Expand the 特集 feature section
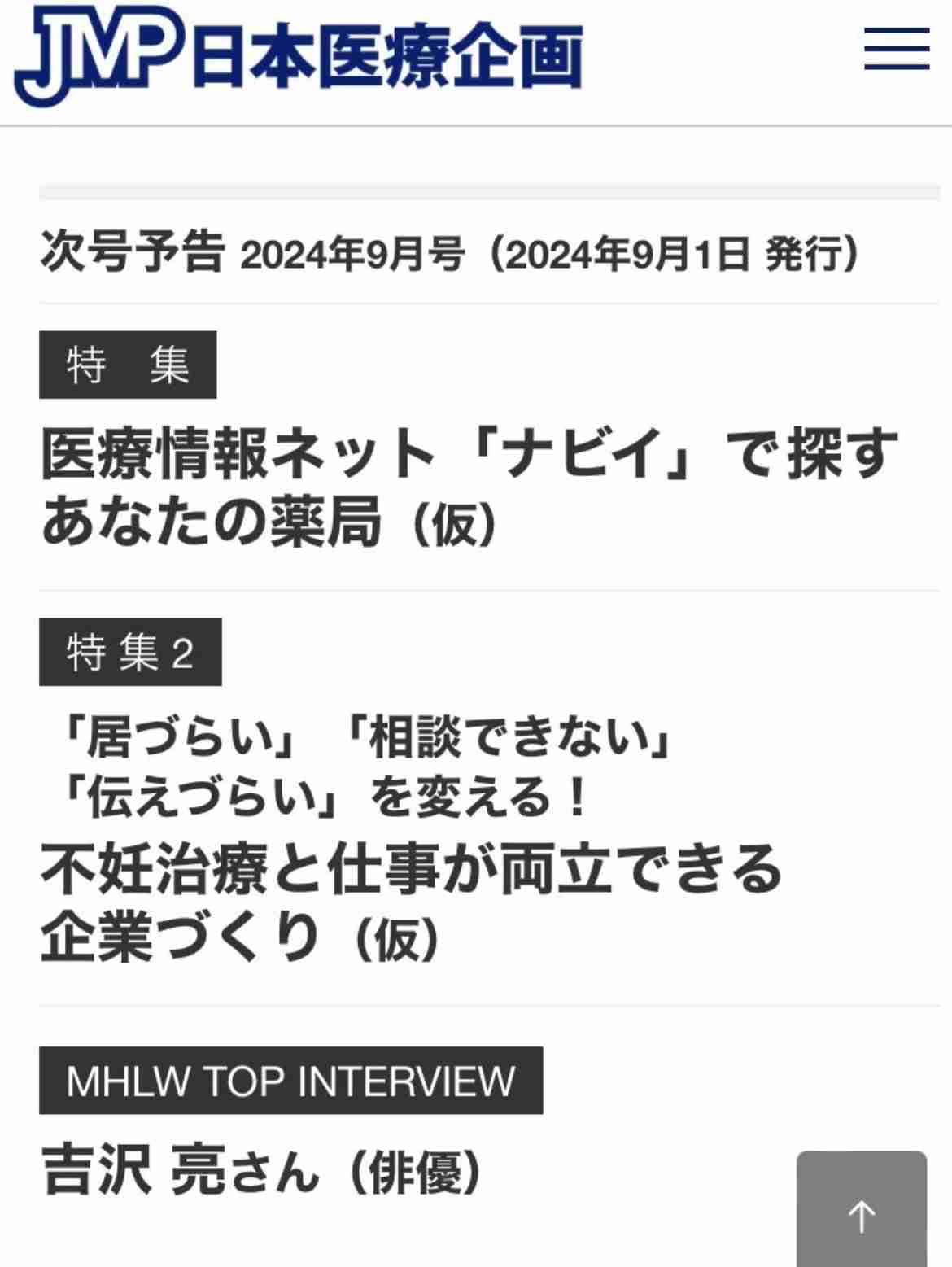The image size is (952, 1267). (x=127, y=365)
